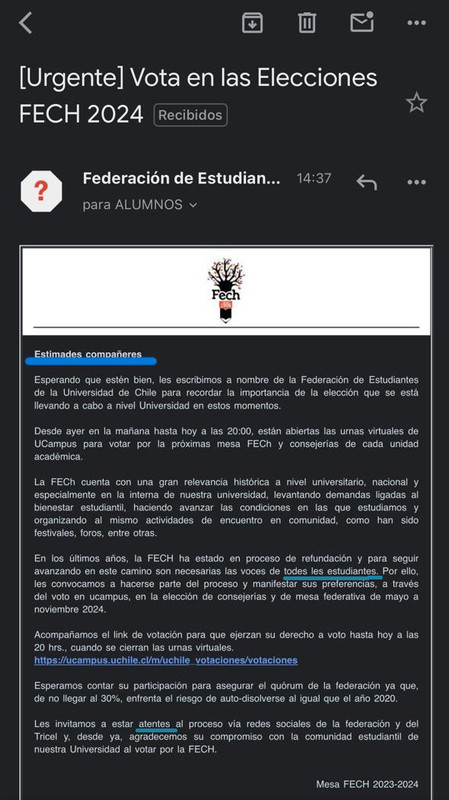Image resolution: width=449 pixels, height=800 pixels.
Task: Open message options next to reply
Action: 416,182
